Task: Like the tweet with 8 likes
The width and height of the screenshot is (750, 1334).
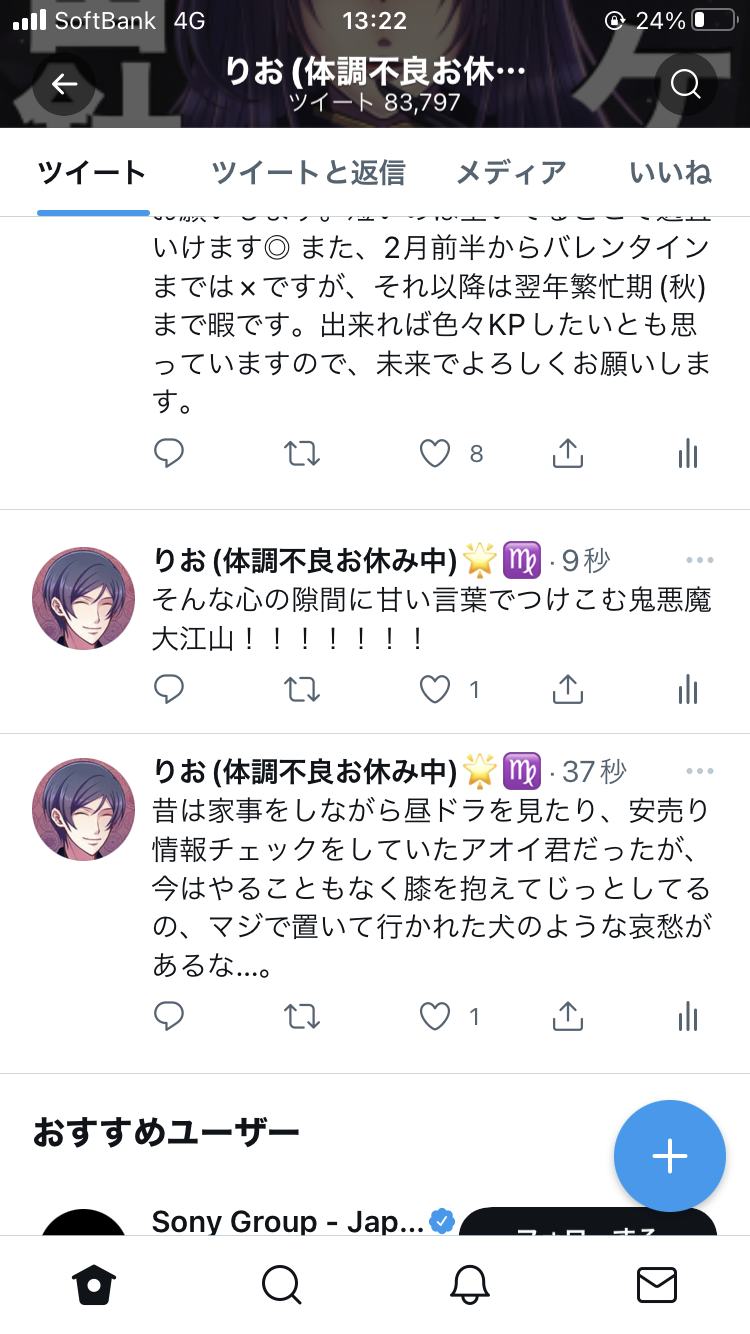Action: 435,454
